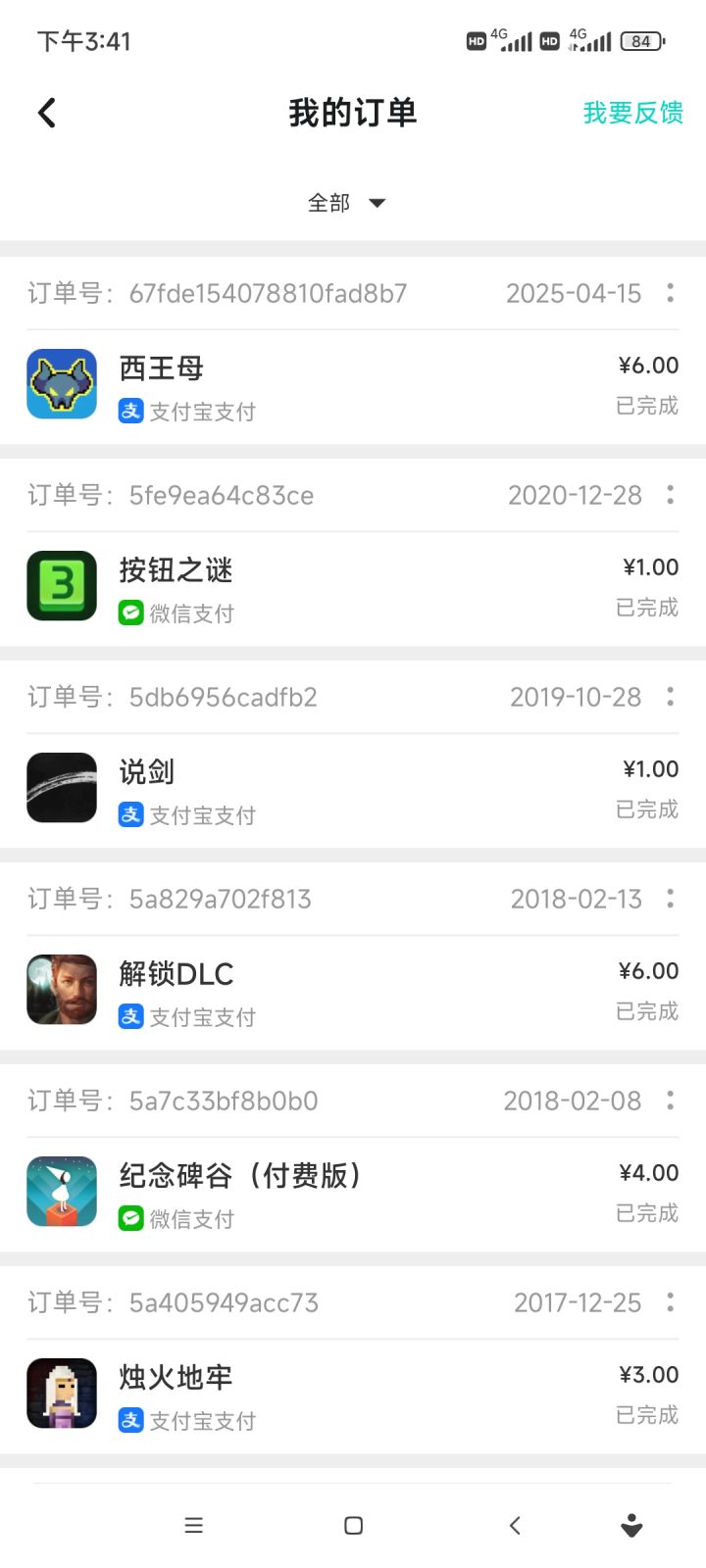The image size is (706, 1568).
Task: Click the Alipay icon beside 西王母
Action: pyautogui.click(x=130, y=411)
